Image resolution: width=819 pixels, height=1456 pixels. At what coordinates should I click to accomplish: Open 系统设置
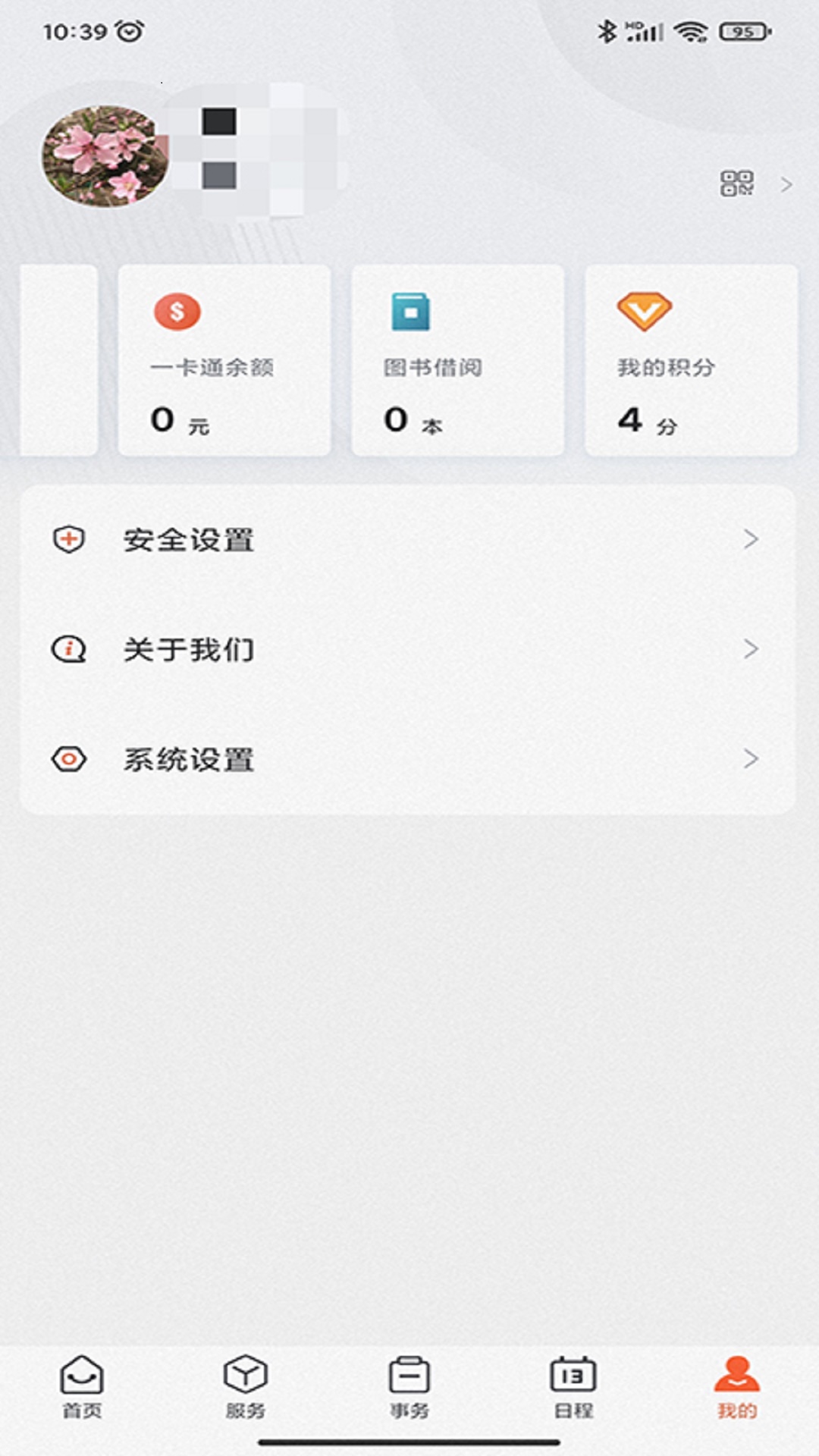[x=408, y=759]
